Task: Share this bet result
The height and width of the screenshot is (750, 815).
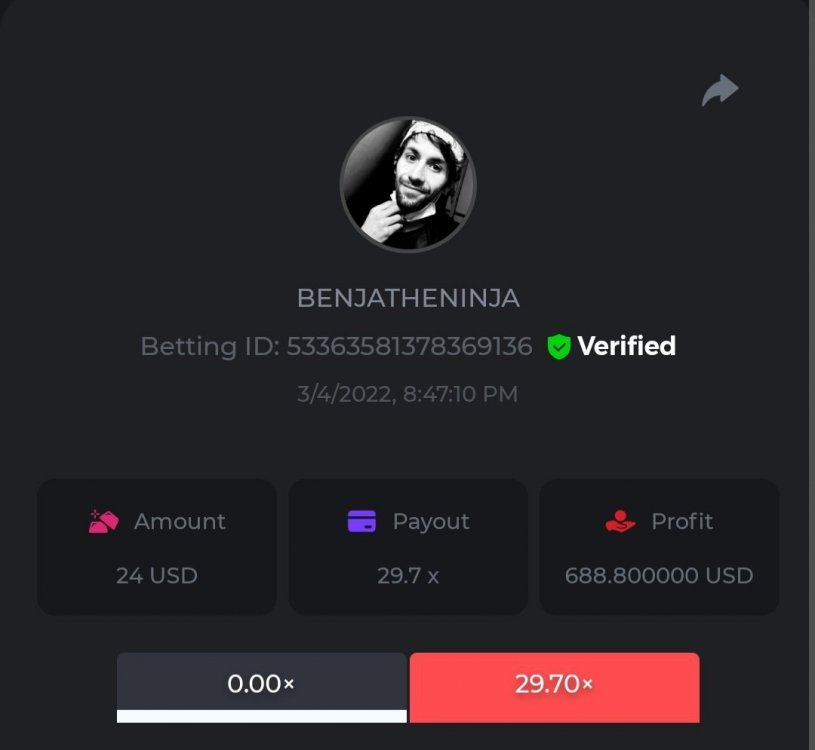Action: (x=719, y=91)
